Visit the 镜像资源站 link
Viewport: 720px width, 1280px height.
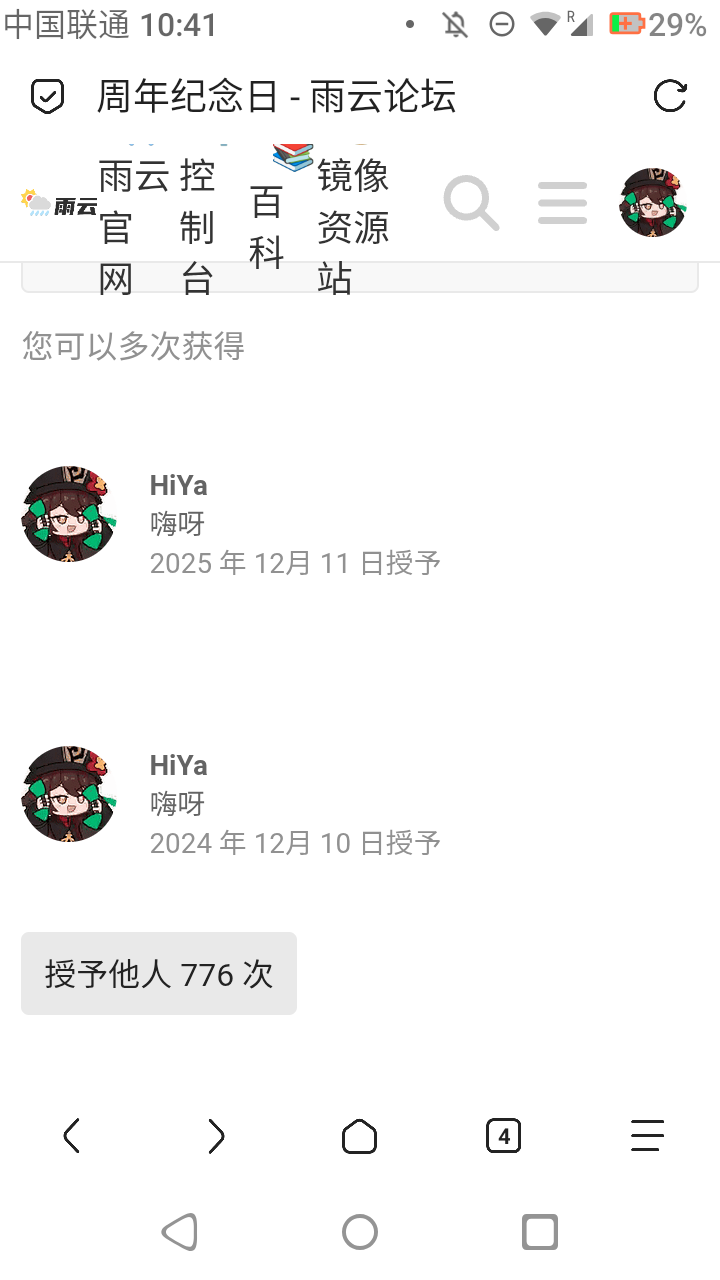tap(352, 228)
